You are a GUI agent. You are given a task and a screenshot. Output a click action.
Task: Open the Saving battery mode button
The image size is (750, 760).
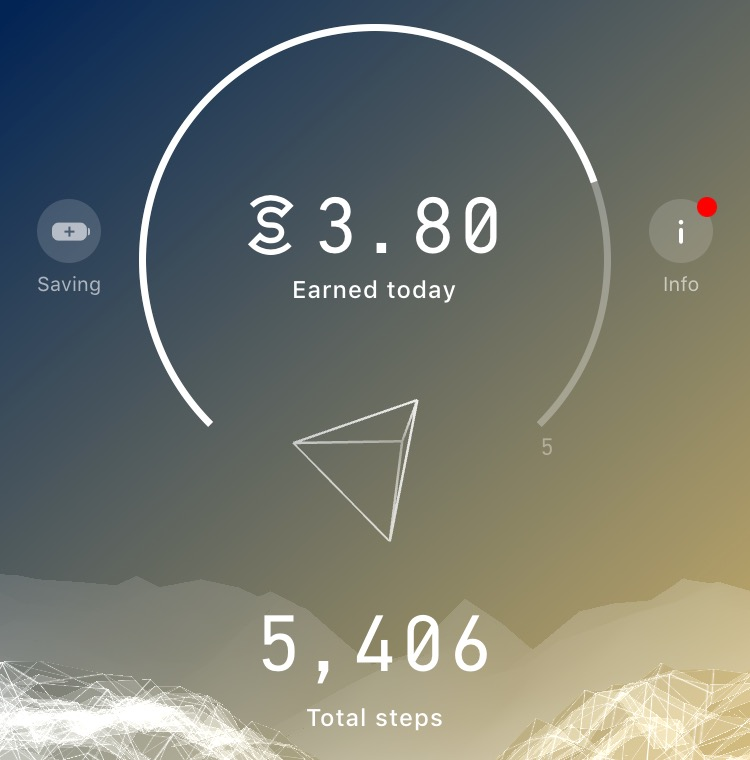pos(69,232)
